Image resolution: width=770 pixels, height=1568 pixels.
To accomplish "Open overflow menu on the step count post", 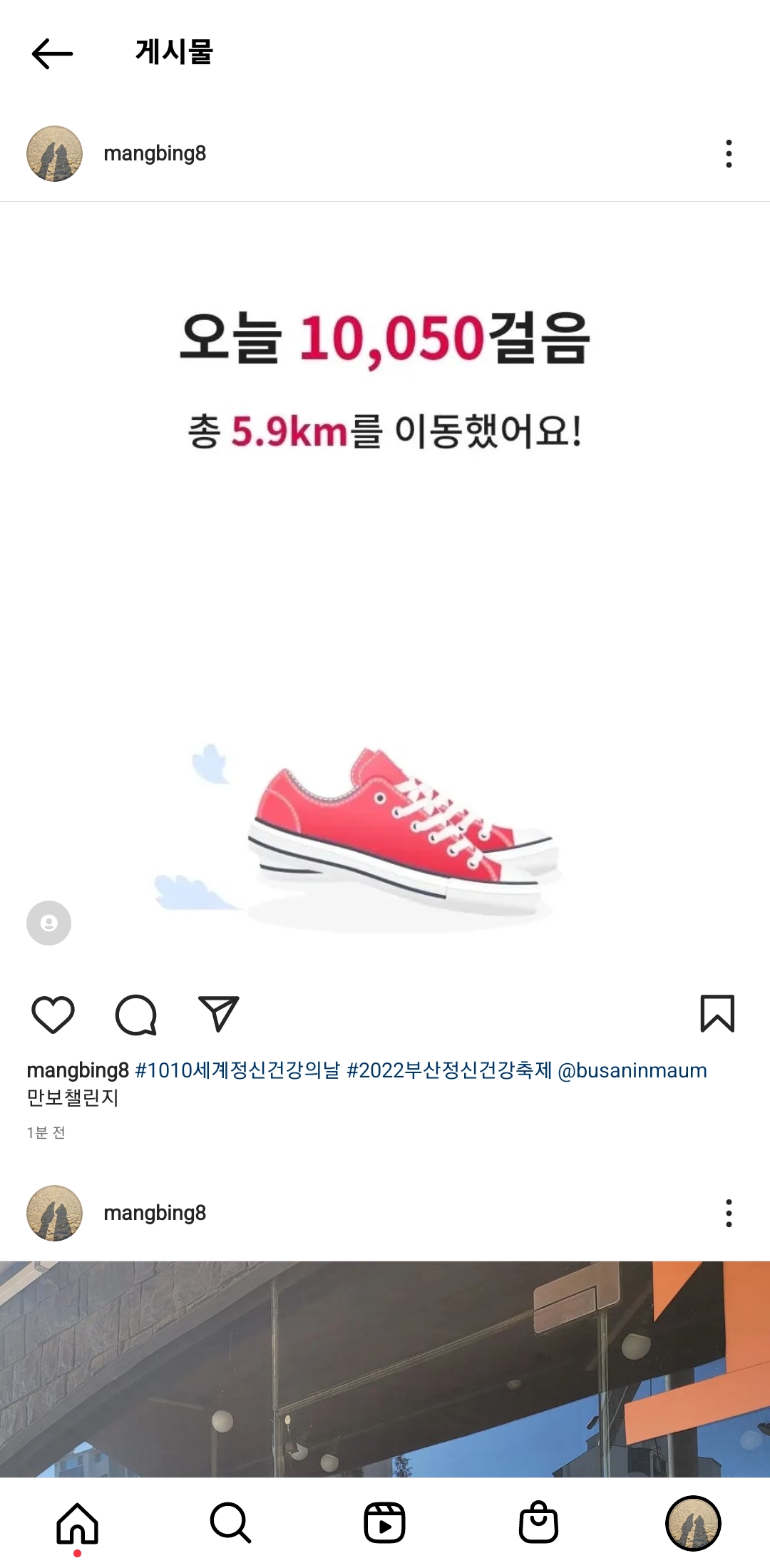I will point(728,153).
